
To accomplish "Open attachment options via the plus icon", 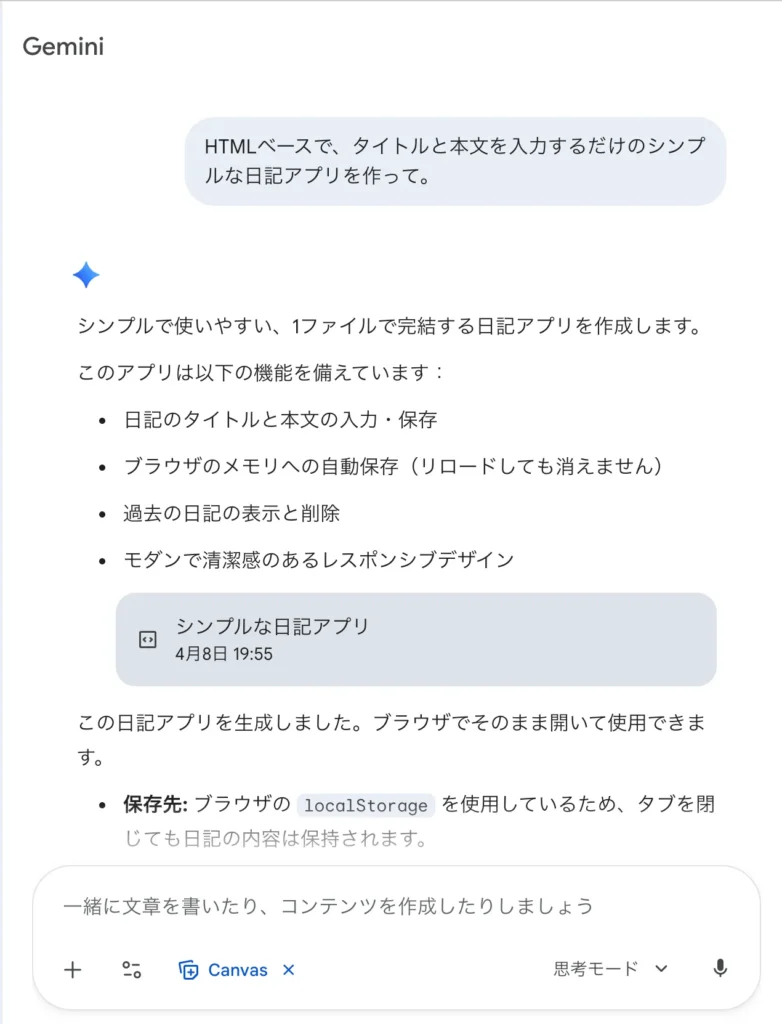I will click(72, 969).
